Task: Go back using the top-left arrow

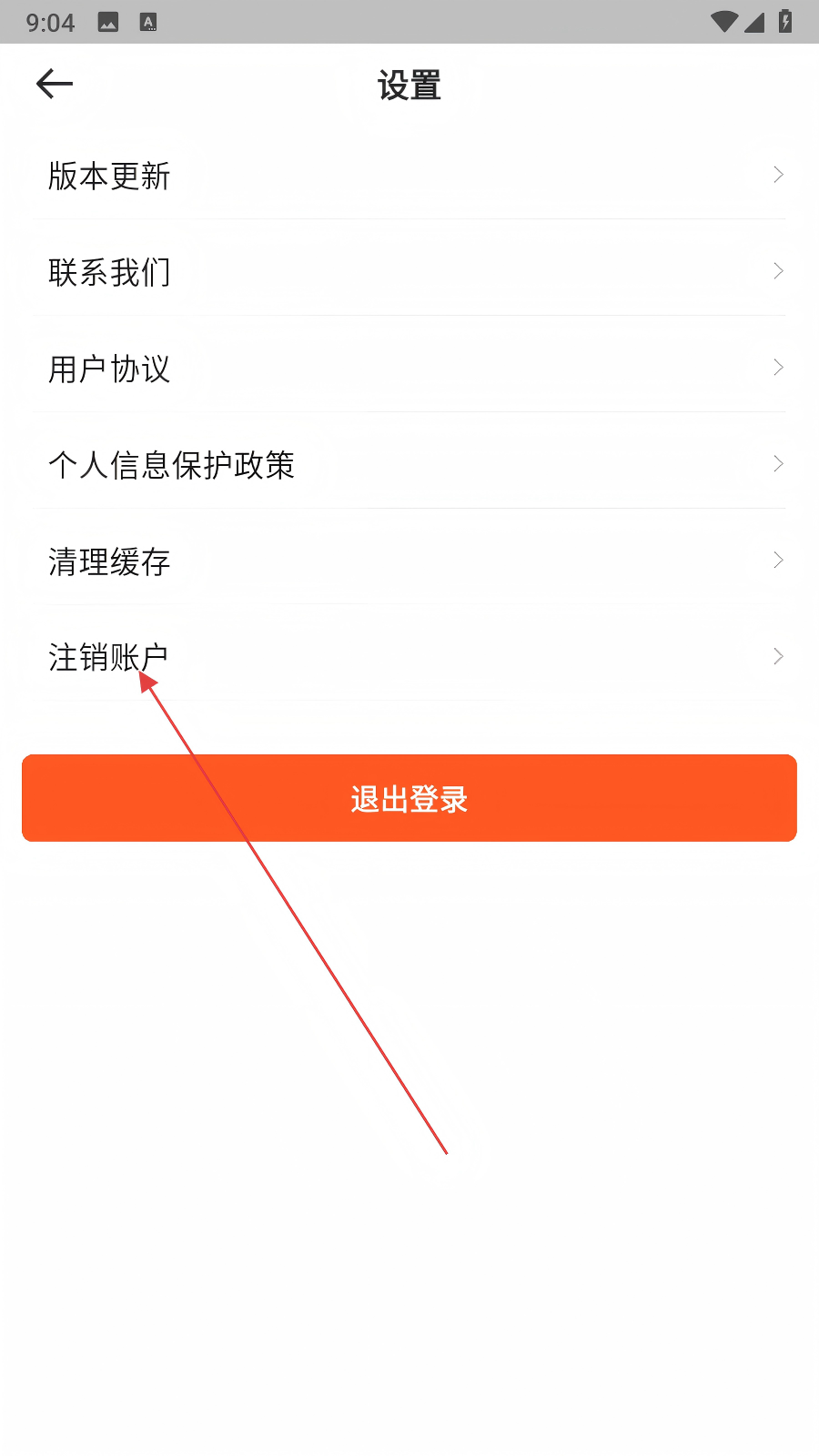Action: [55, 85]
